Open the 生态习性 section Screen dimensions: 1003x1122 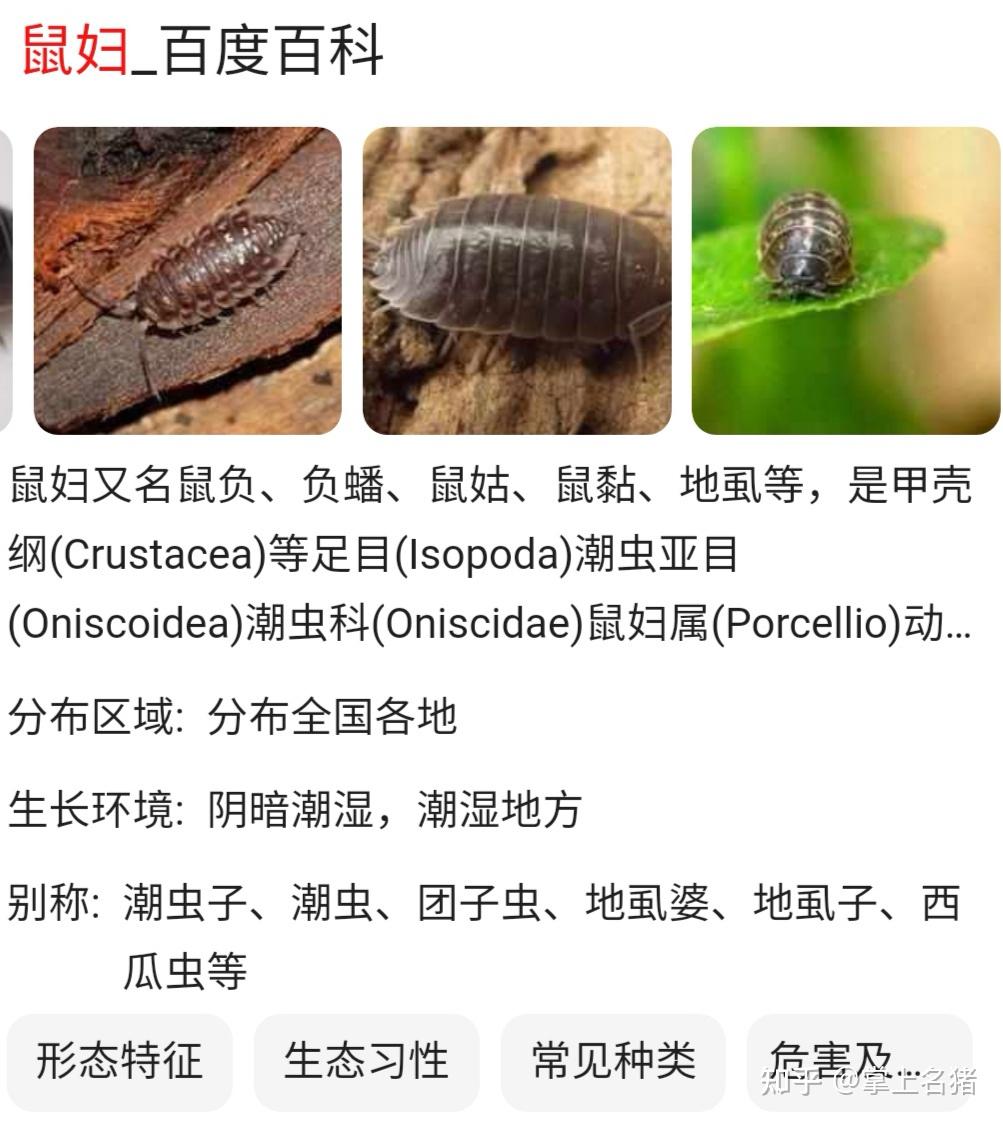(x=366, y=1062)
